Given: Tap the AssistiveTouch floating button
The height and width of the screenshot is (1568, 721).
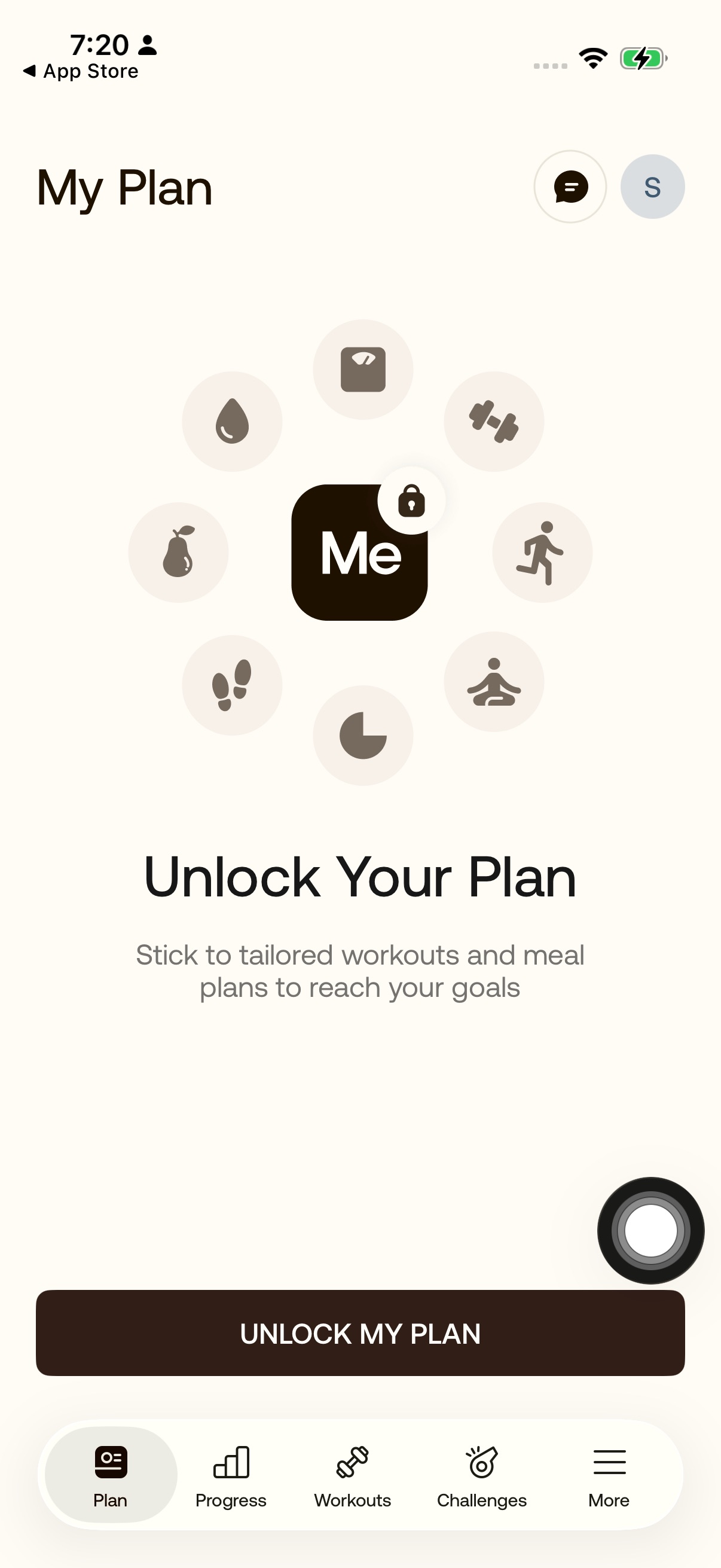Looking at the screenshot, I should click(x=650, y=1230).
